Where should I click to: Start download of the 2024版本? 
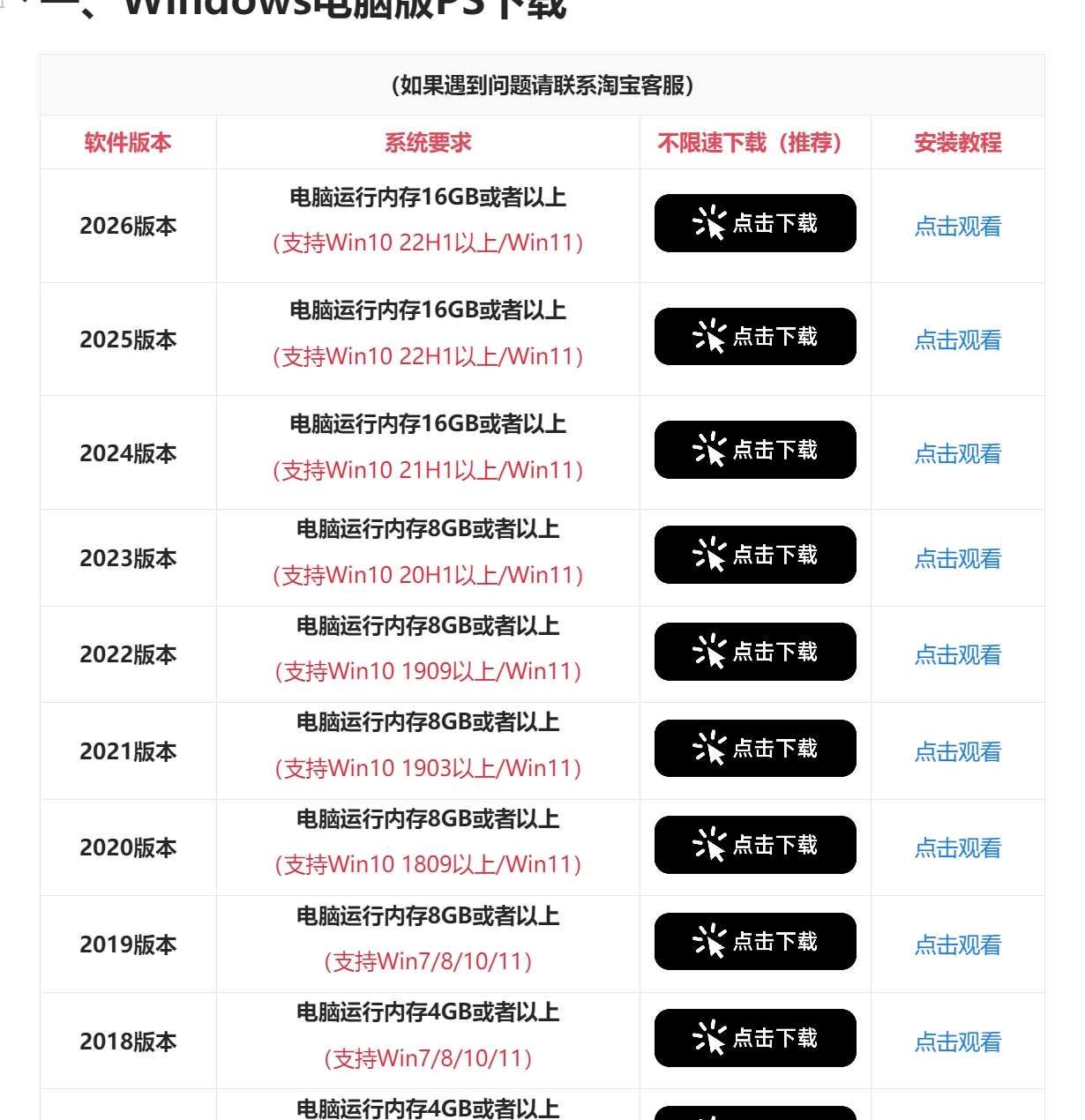click(755, 450)
